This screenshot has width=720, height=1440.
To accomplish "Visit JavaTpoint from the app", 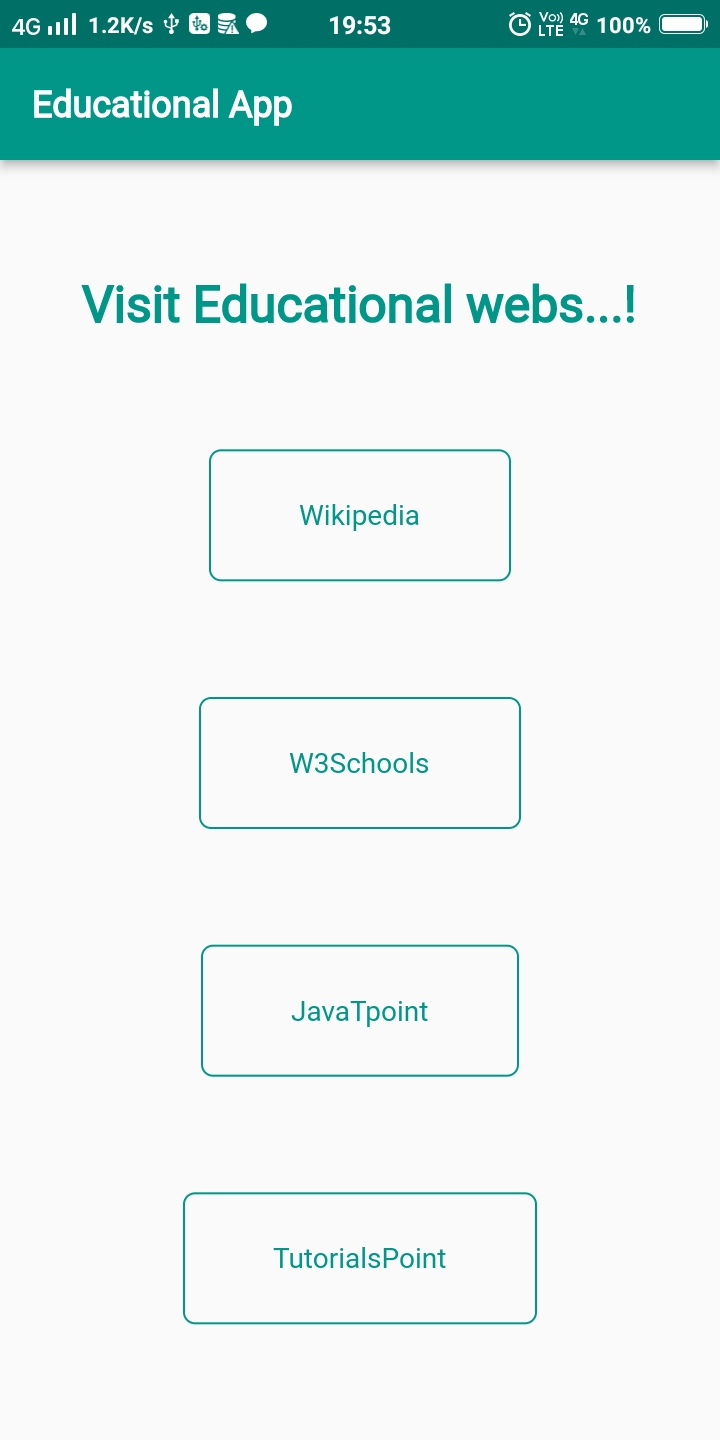I will (x=360, y=1010).
